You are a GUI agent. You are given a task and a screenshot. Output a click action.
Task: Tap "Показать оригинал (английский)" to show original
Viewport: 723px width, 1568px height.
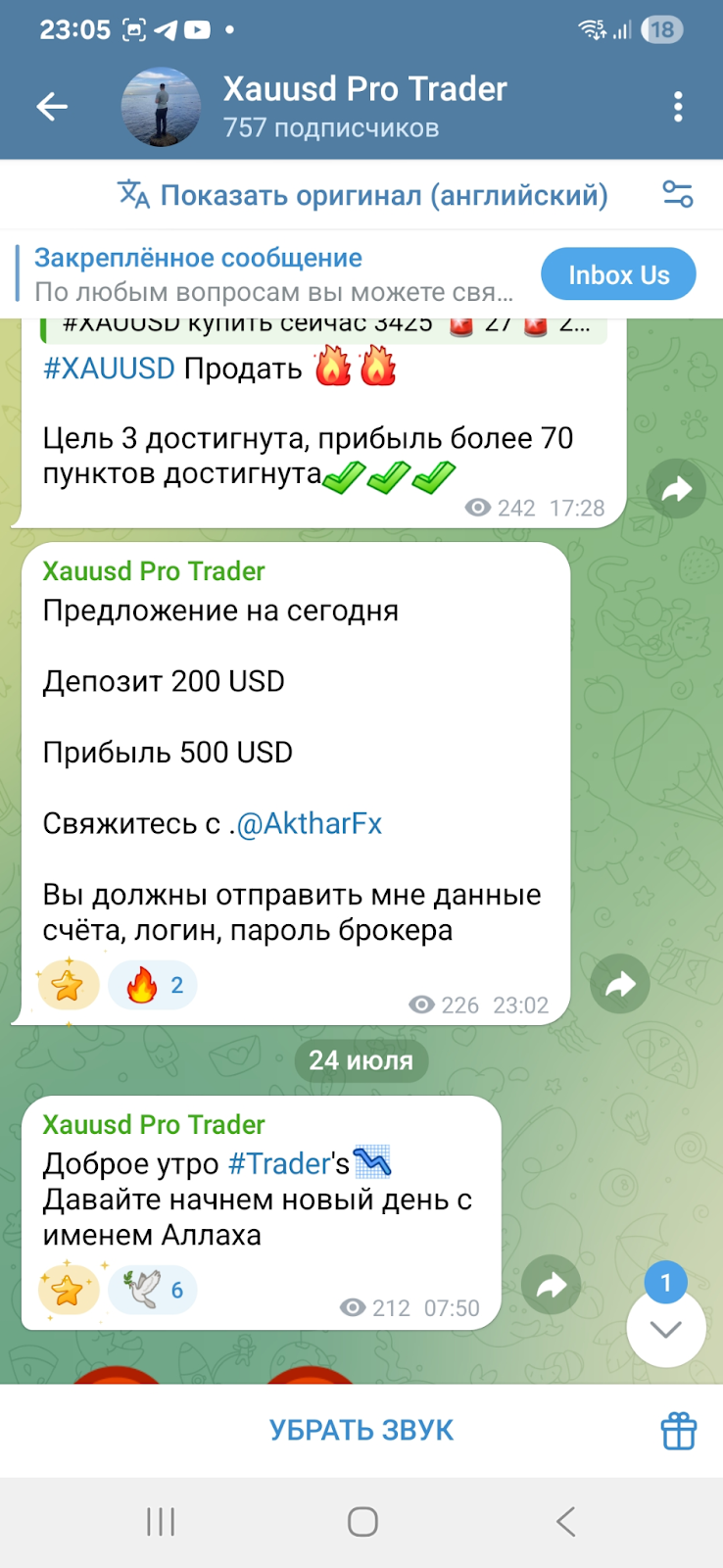(383, 195)
